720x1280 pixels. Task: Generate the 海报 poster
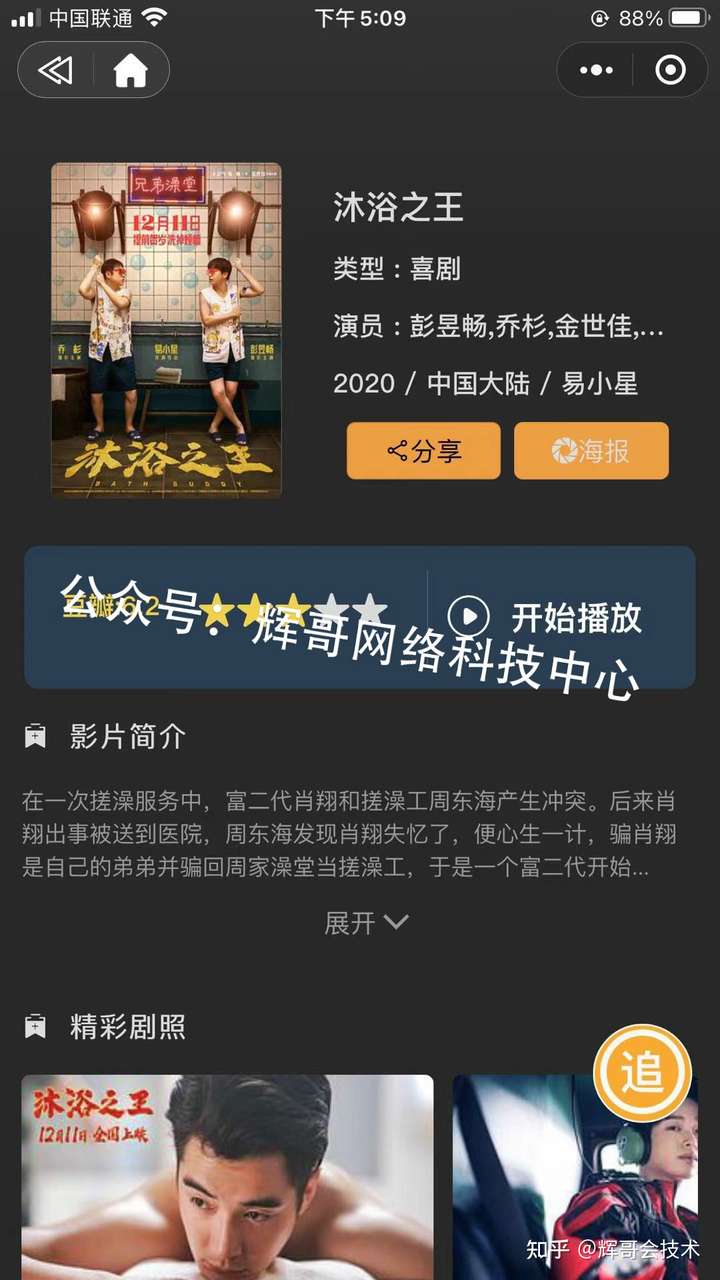[591, 451]
